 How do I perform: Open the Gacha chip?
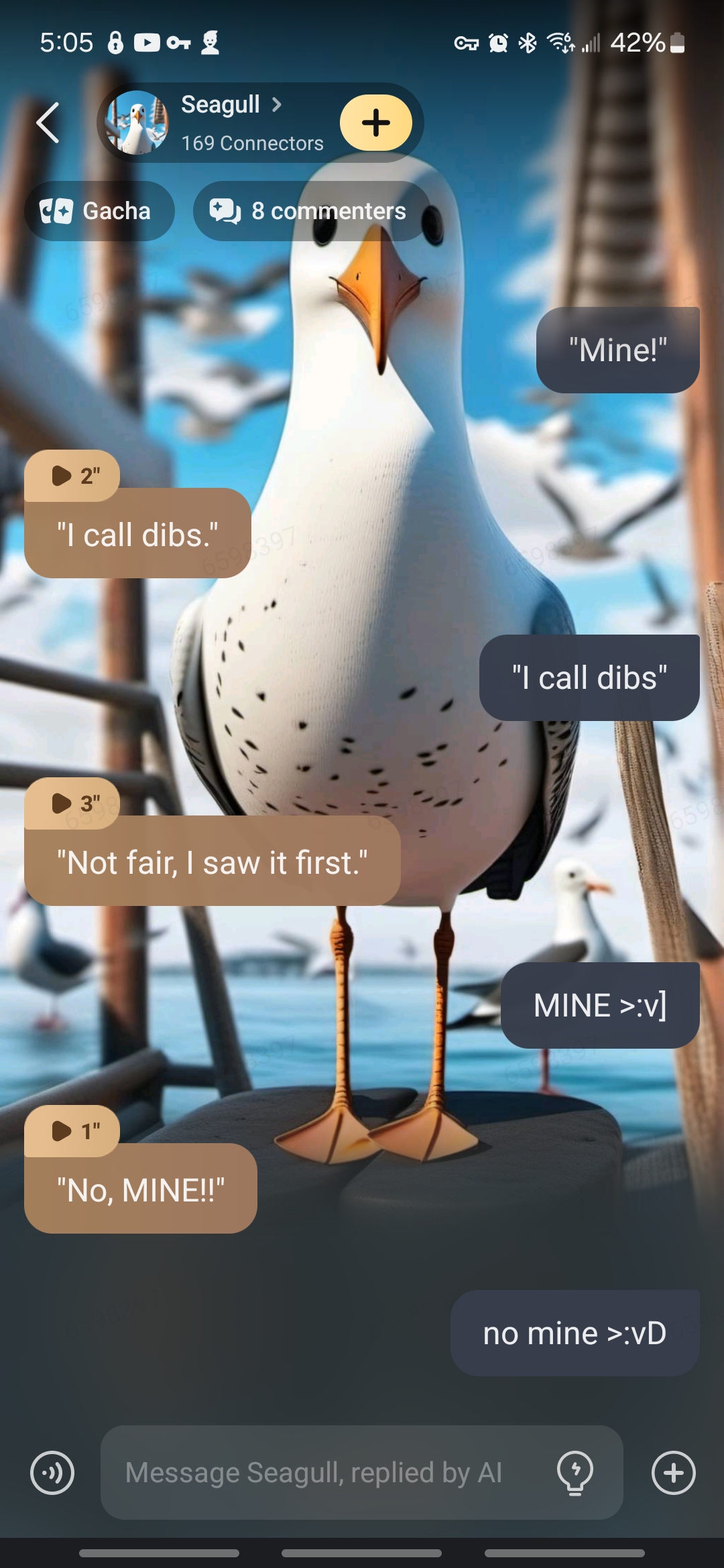tap(99, 211)
